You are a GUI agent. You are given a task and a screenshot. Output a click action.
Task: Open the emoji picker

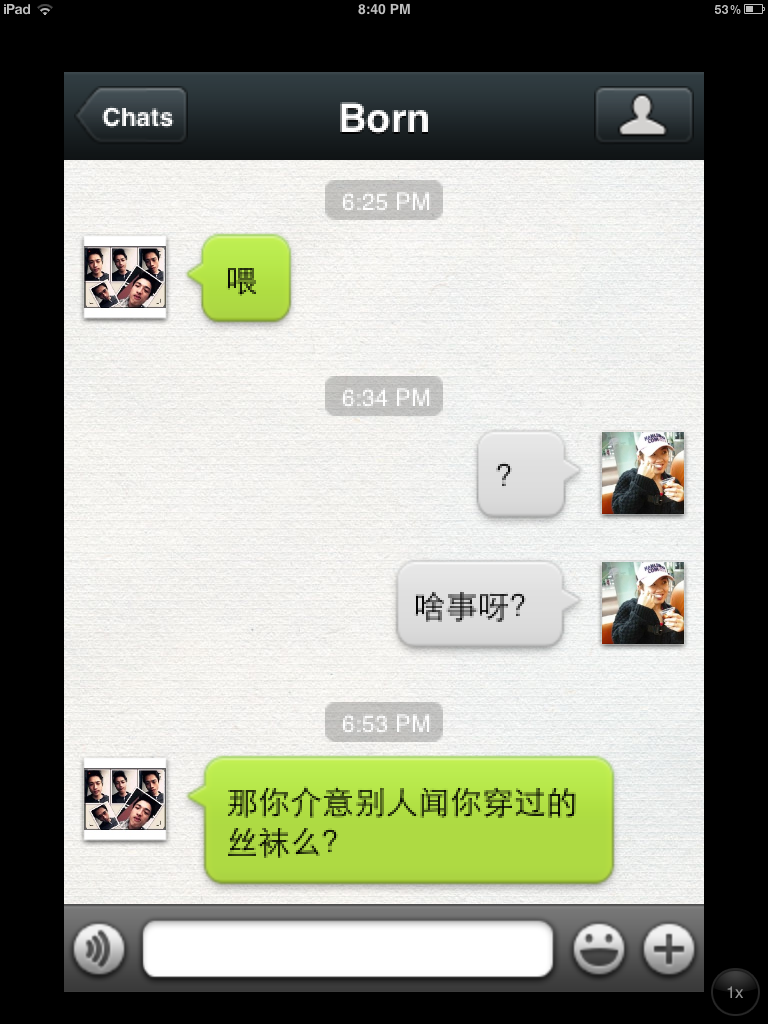[x=598, y=948]
